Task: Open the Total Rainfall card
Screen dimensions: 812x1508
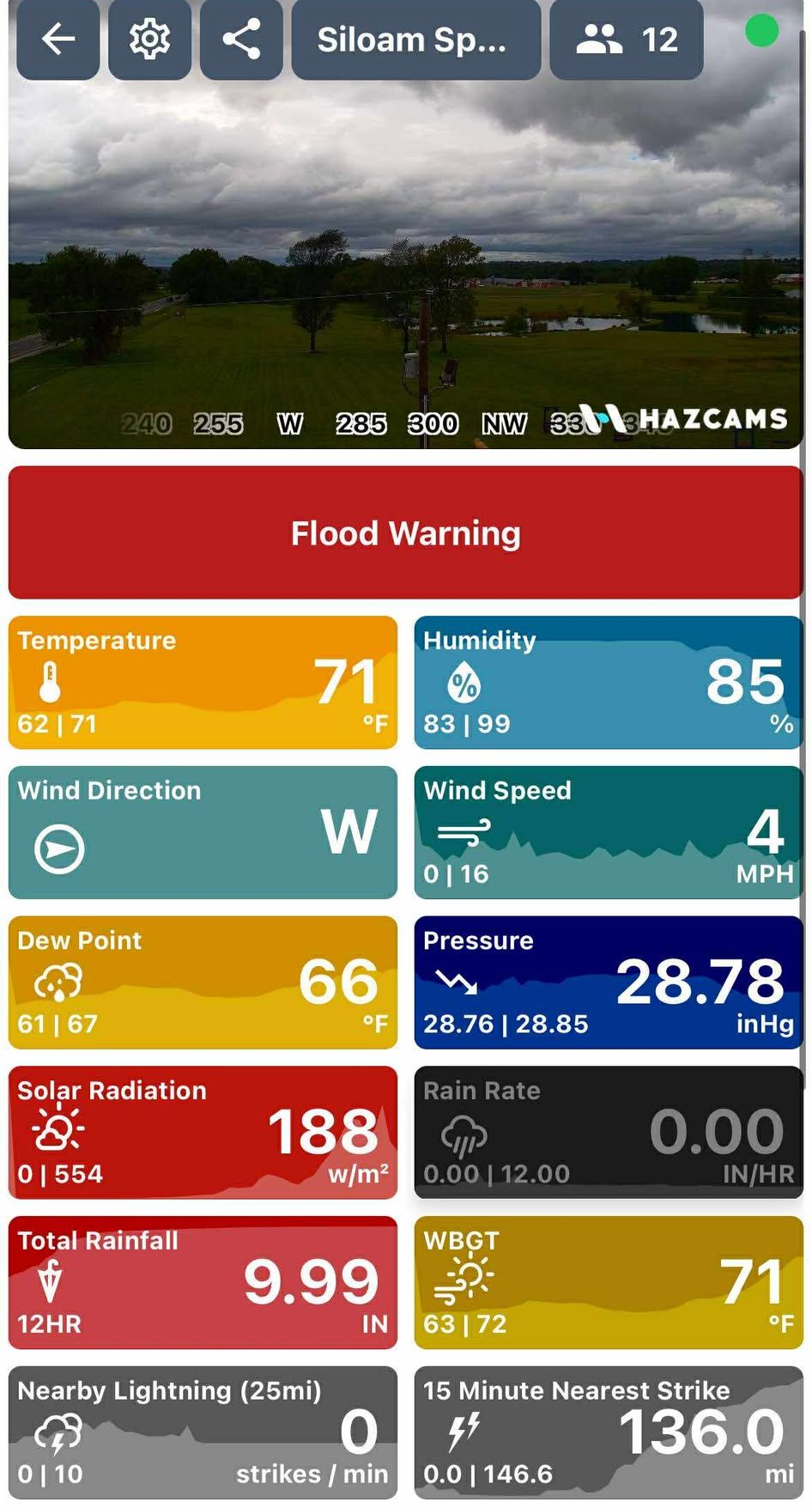Action: tap(203, 1282)
